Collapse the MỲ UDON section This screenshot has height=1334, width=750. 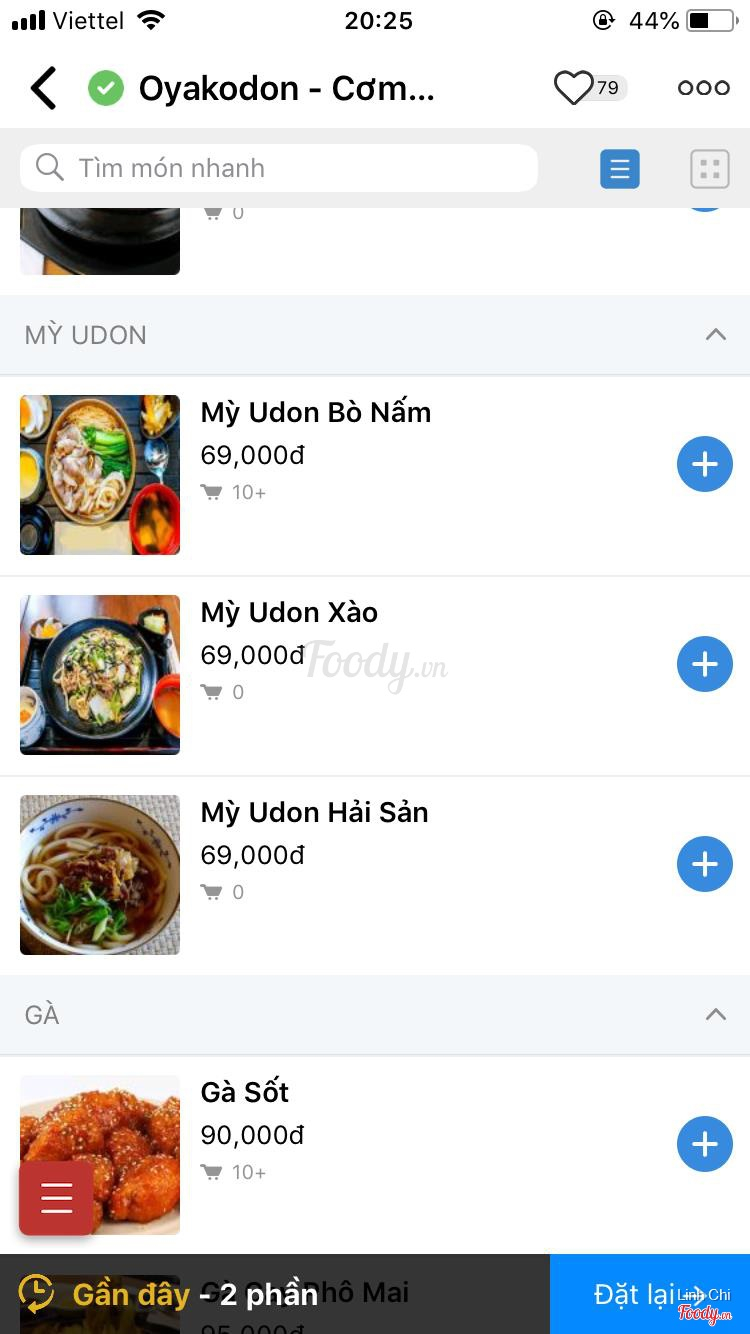[715, 335]
